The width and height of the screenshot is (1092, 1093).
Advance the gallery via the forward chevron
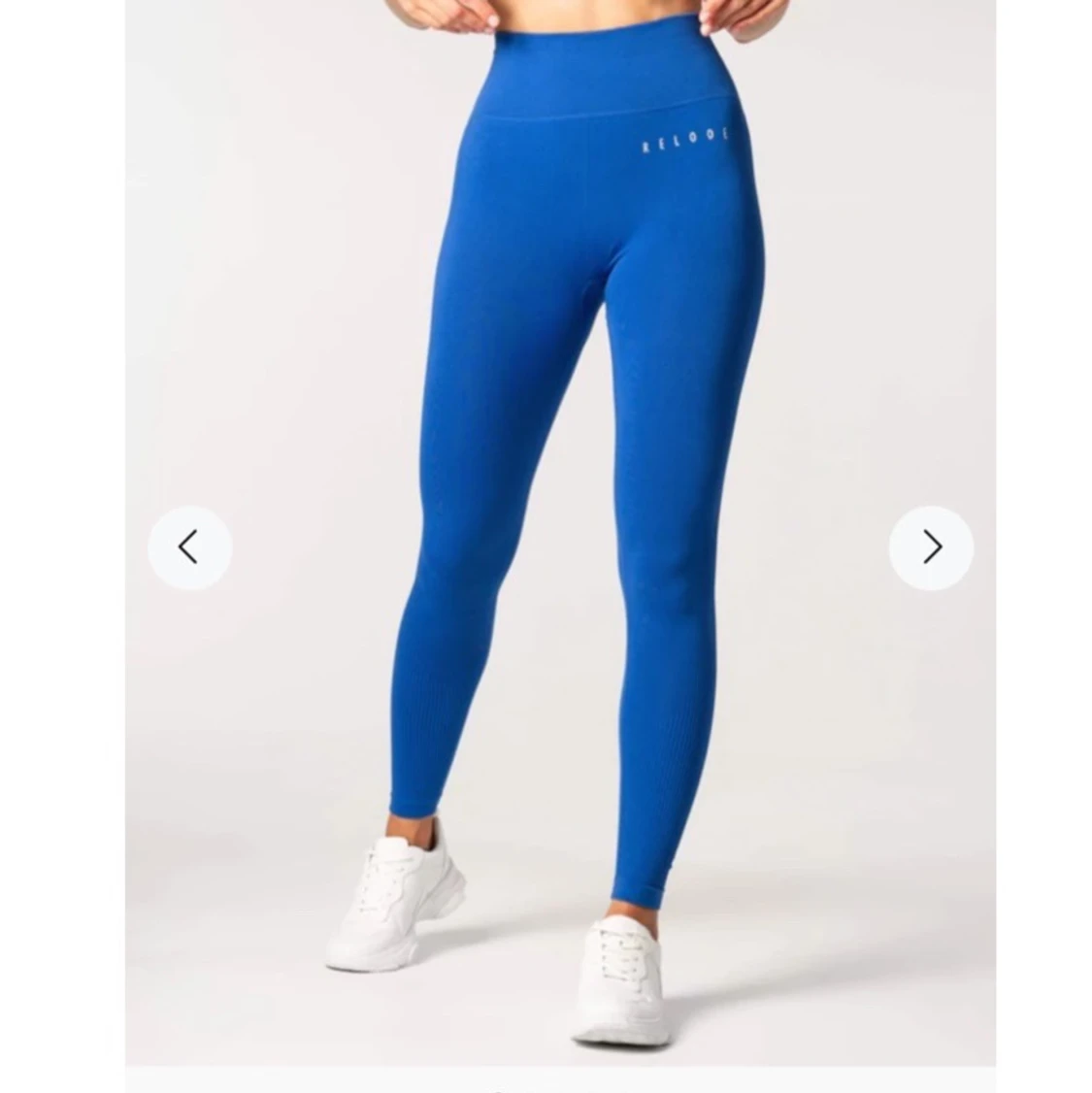click(930, 546)
